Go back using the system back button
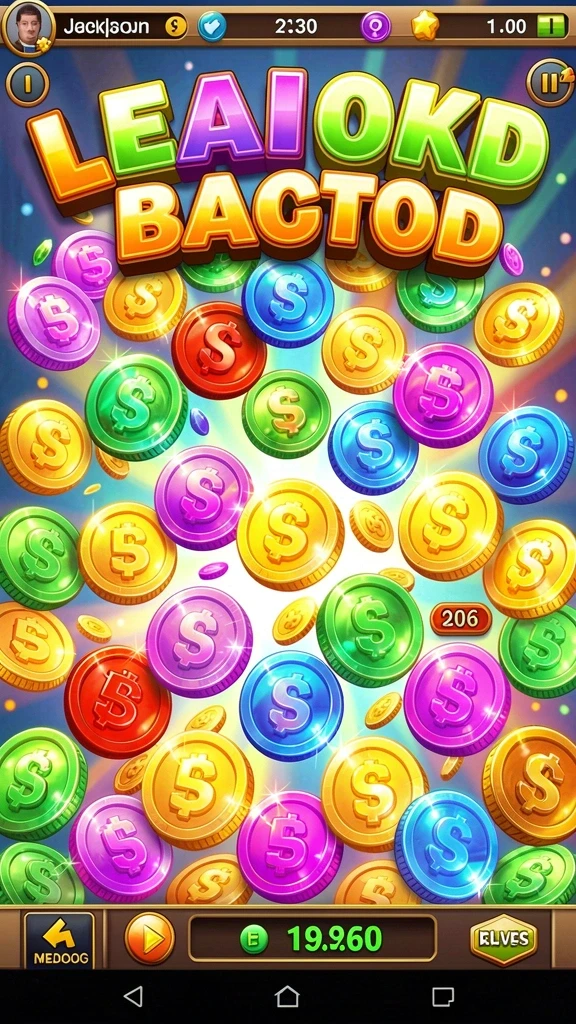 click(133, 997)
